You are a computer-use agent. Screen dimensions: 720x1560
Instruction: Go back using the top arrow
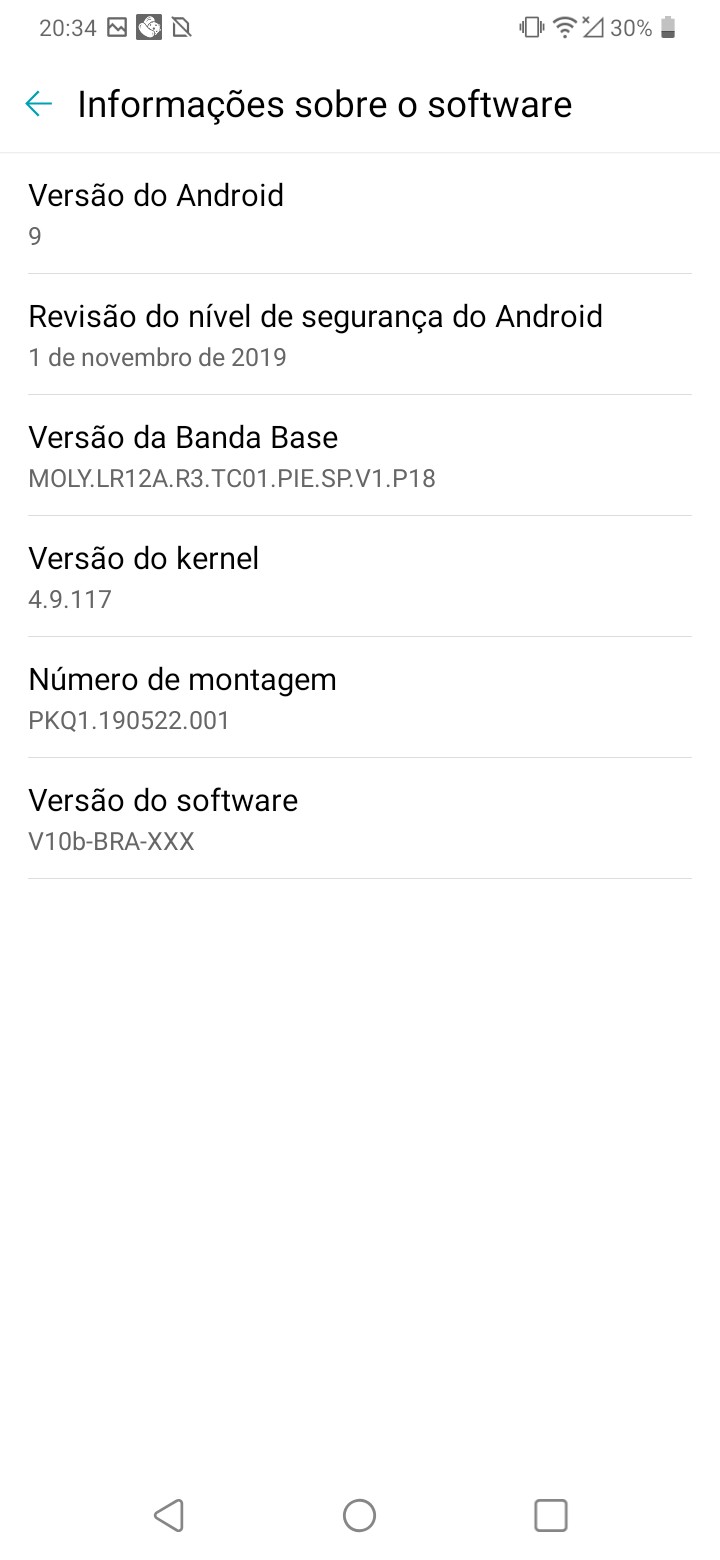(x=38, y=104)
